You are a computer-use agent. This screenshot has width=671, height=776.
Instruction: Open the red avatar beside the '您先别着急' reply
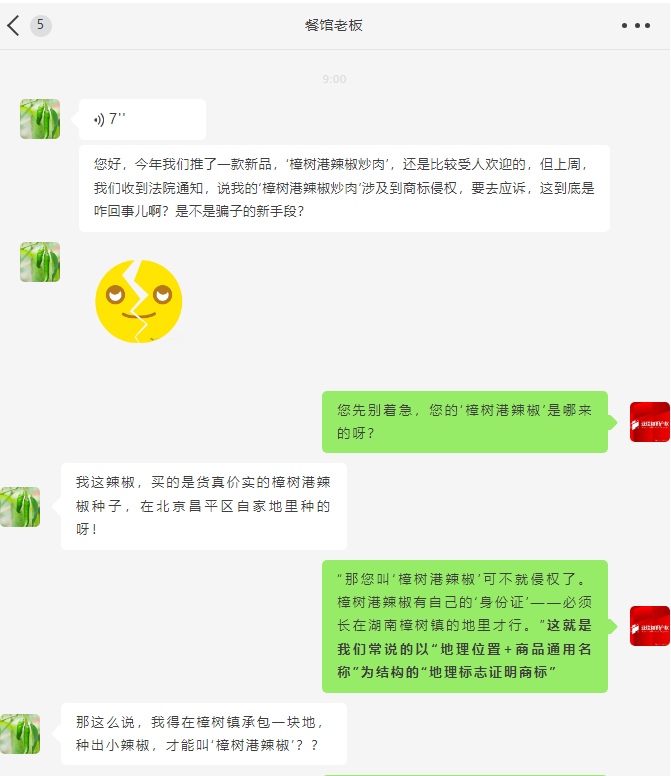pyautogui.click(x=649, y=422)
